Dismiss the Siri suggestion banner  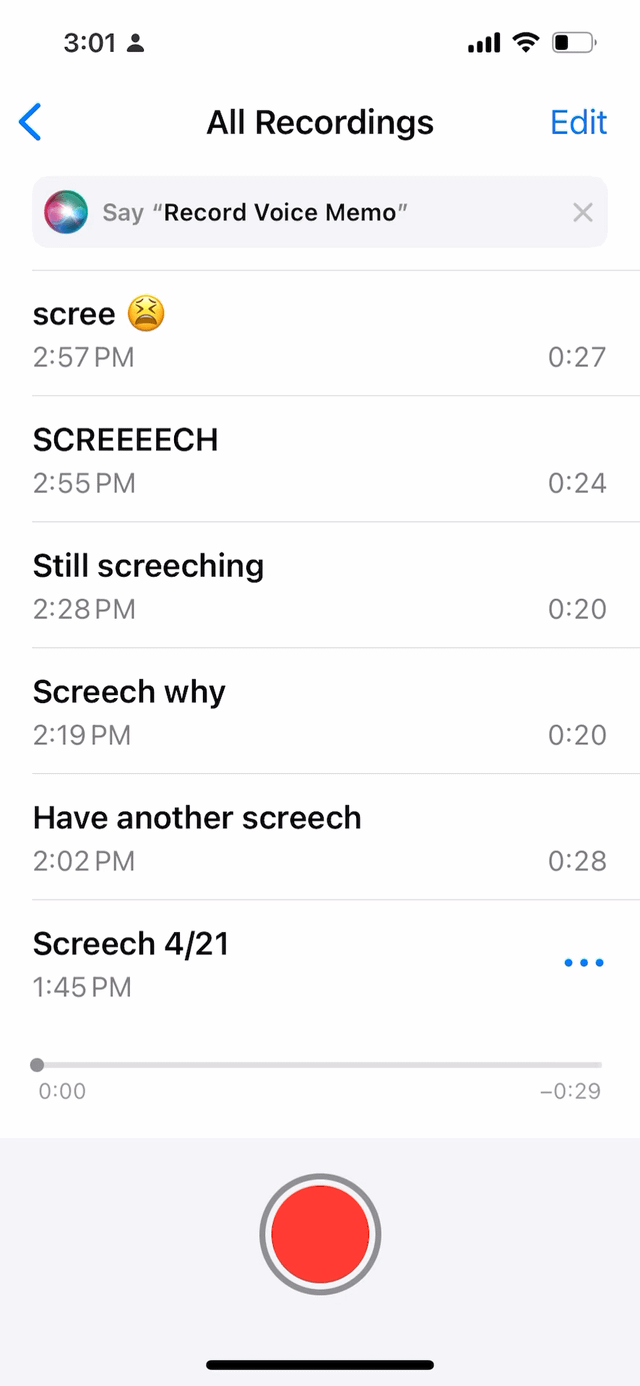(582, 212)
